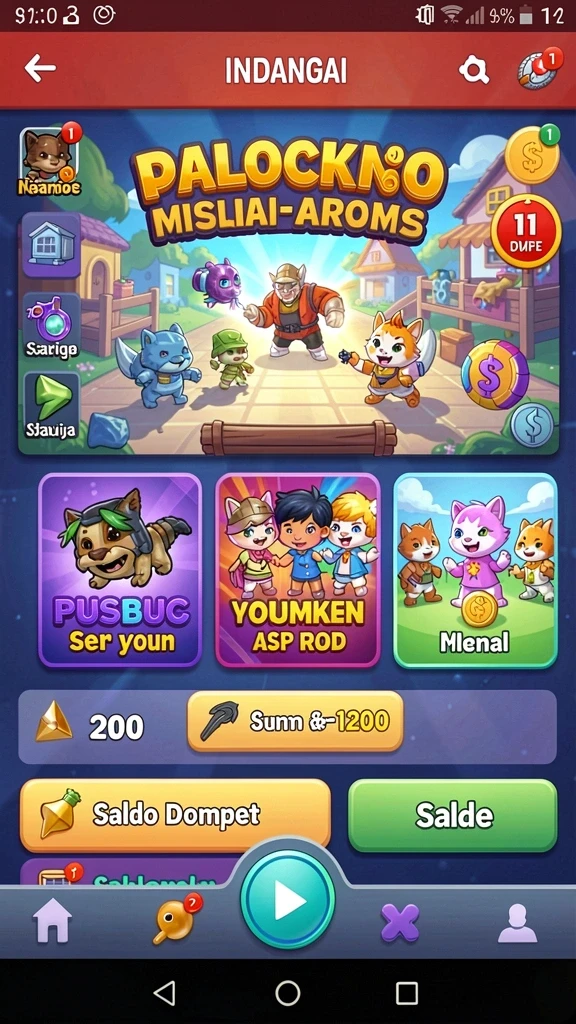Open the search icon in the header
Screen dimensions: 576x1024
tap(474, 69)
